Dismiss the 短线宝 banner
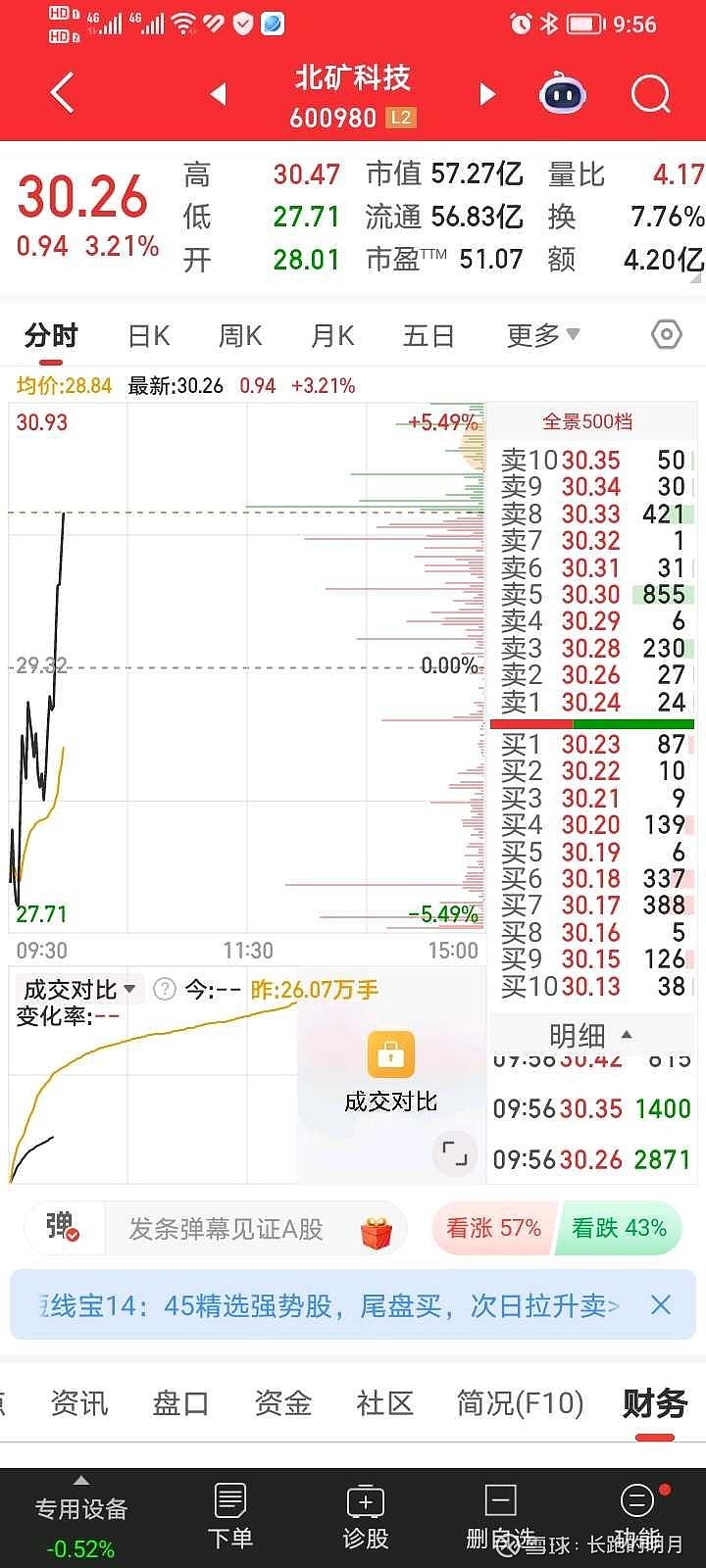The height and width of the screenshot is (1568, 706). point(661,1305)
